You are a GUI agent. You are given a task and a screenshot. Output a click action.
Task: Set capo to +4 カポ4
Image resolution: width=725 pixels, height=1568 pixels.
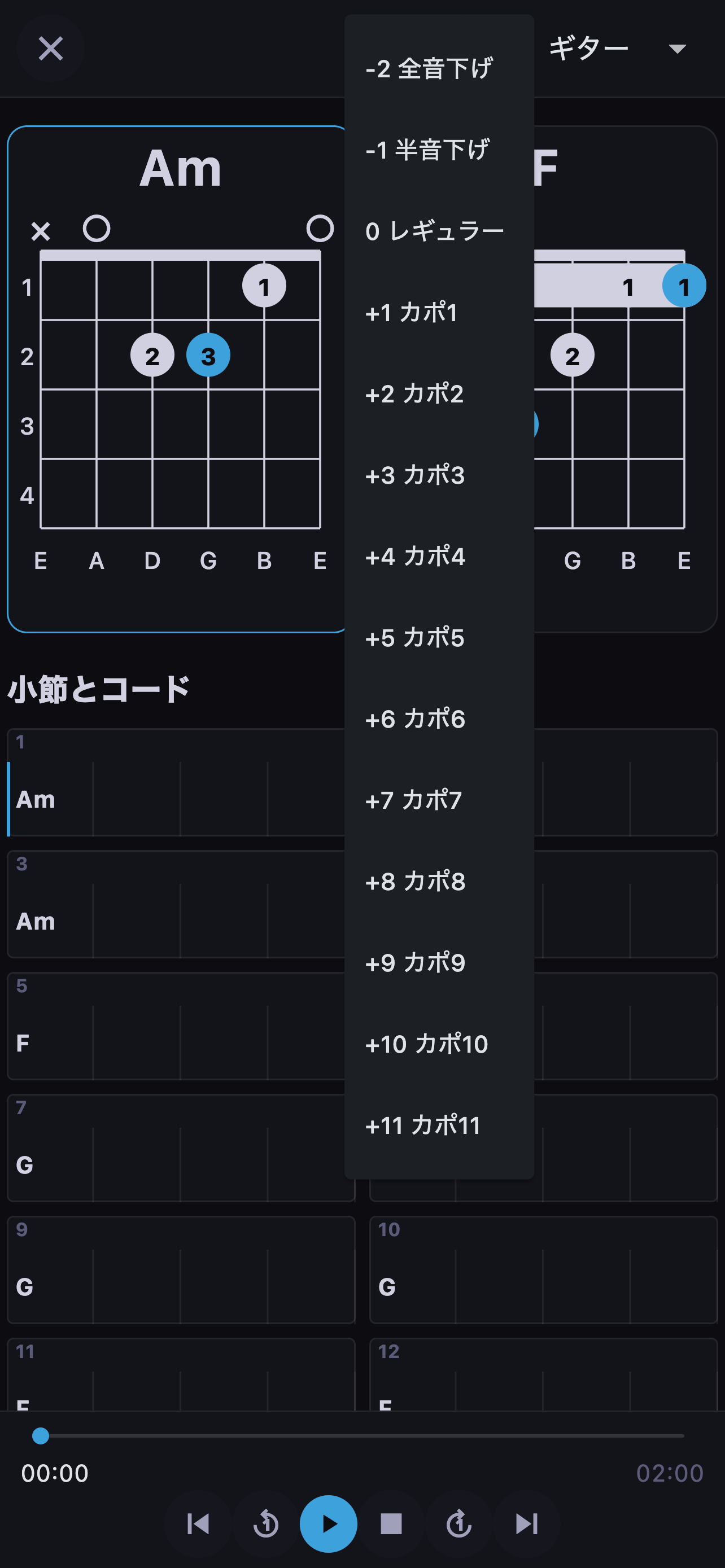[439, 557]
